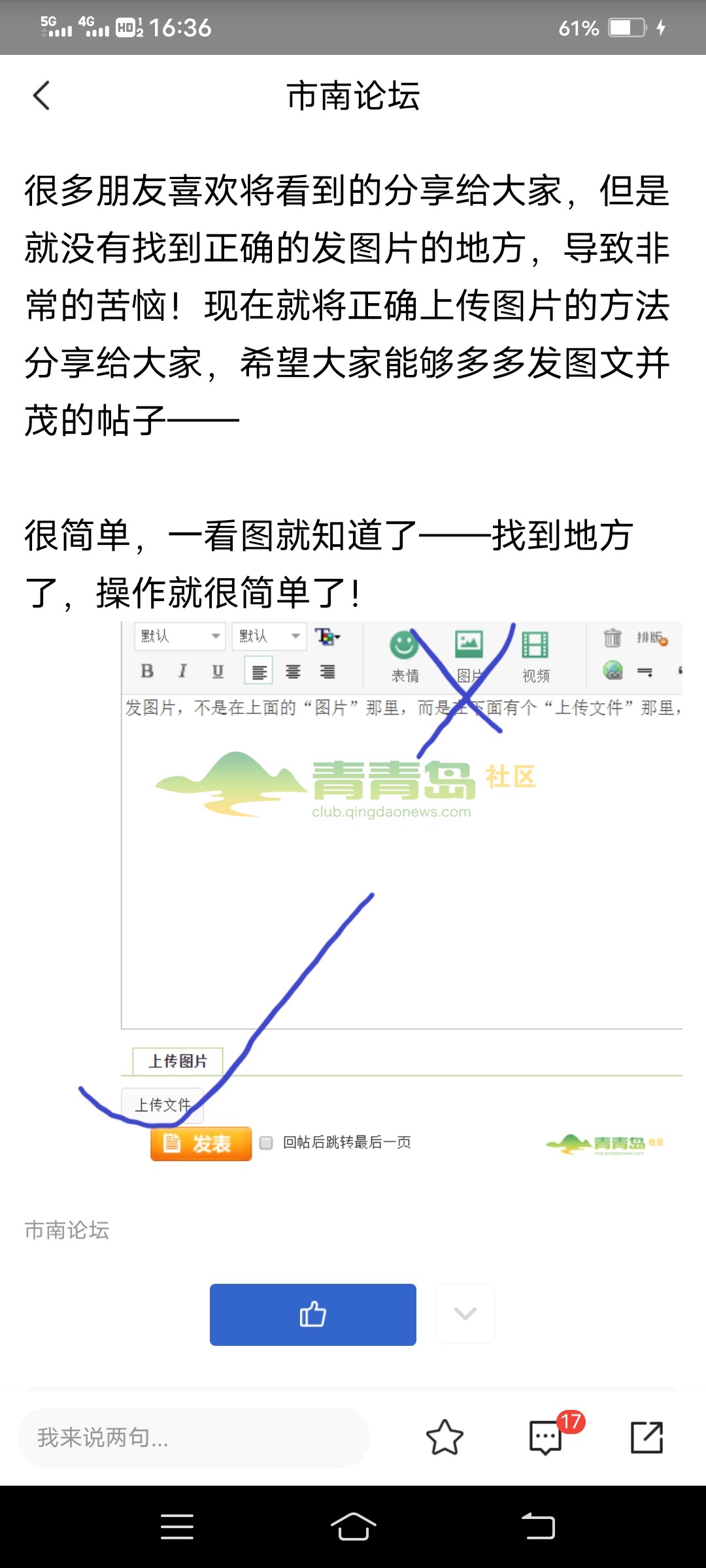The height and width of the screenshot is (1568, 706).
Task: Tap the system home button
Action: (x=353, y=1527)
